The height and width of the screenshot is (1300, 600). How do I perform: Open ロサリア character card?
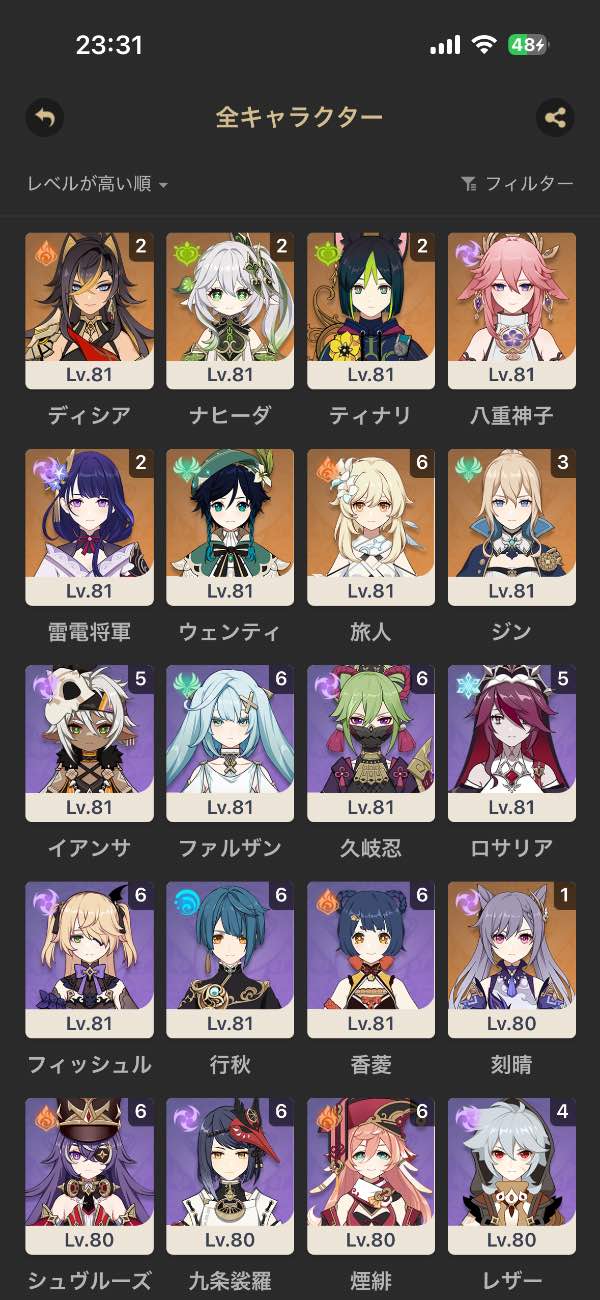(512, 742)
